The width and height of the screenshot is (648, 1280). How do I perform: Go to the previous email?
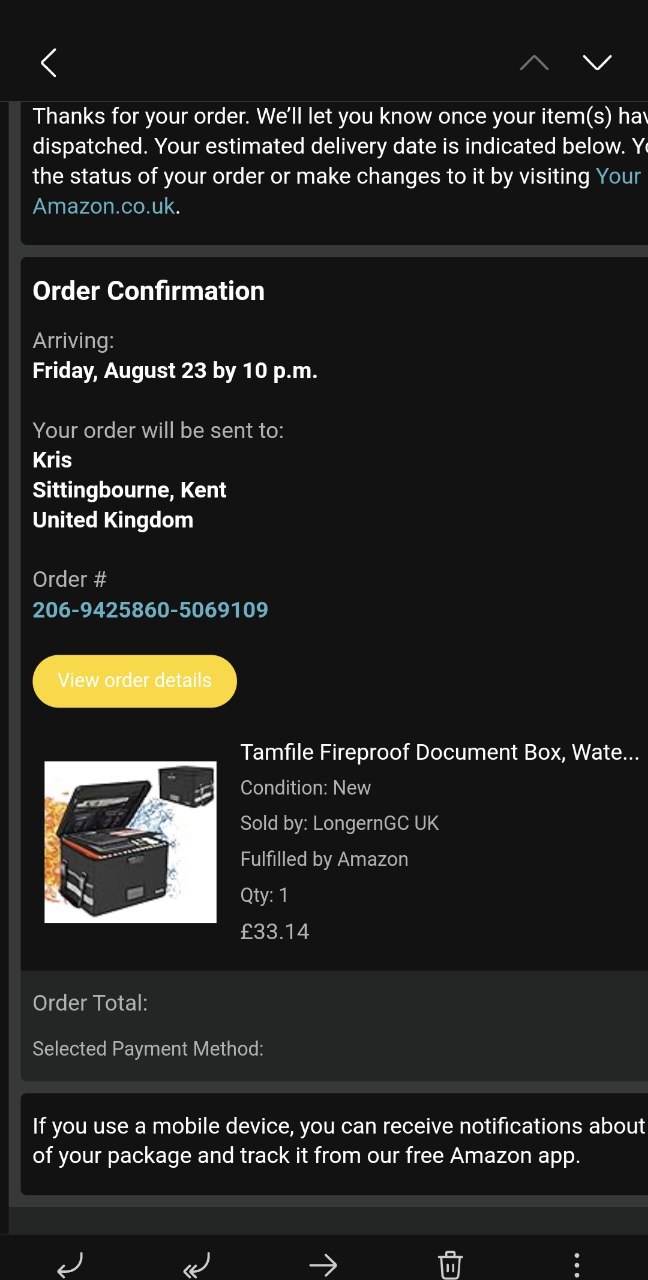[x=534, y=63]
